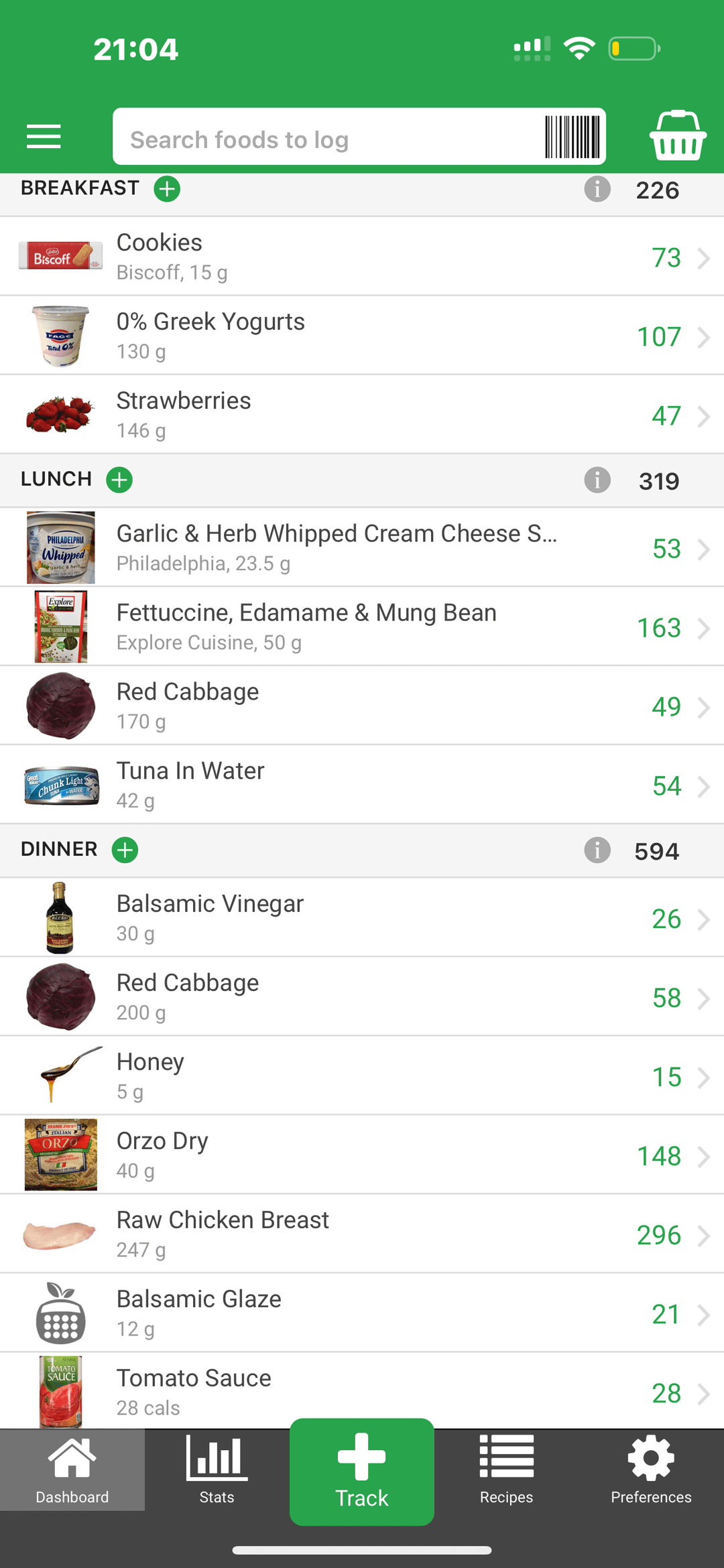Switch to the Stats tab
724x1568 pixels.
pos(217,1469)
